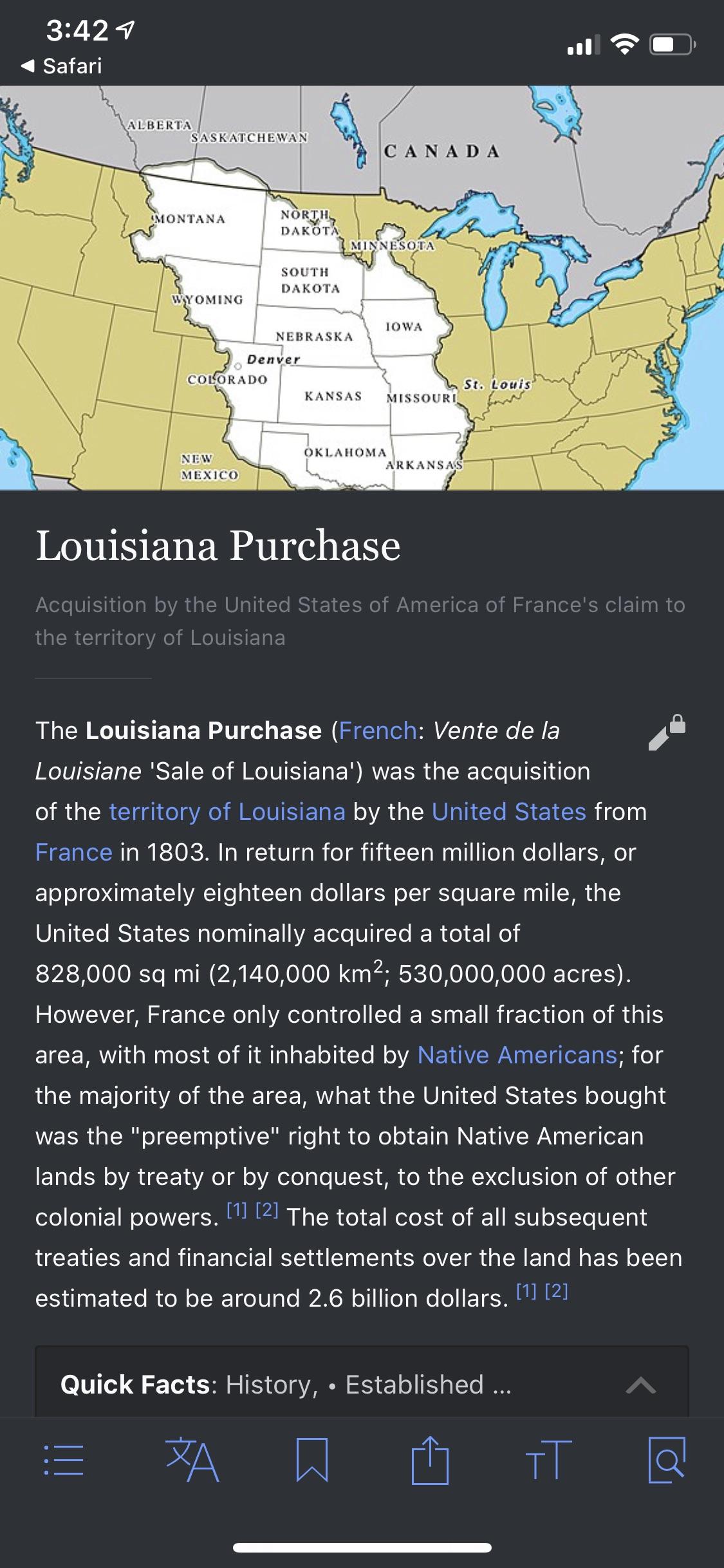Open the Louisiana Purchase map image
724x1568 pixels.
[362, 288]
